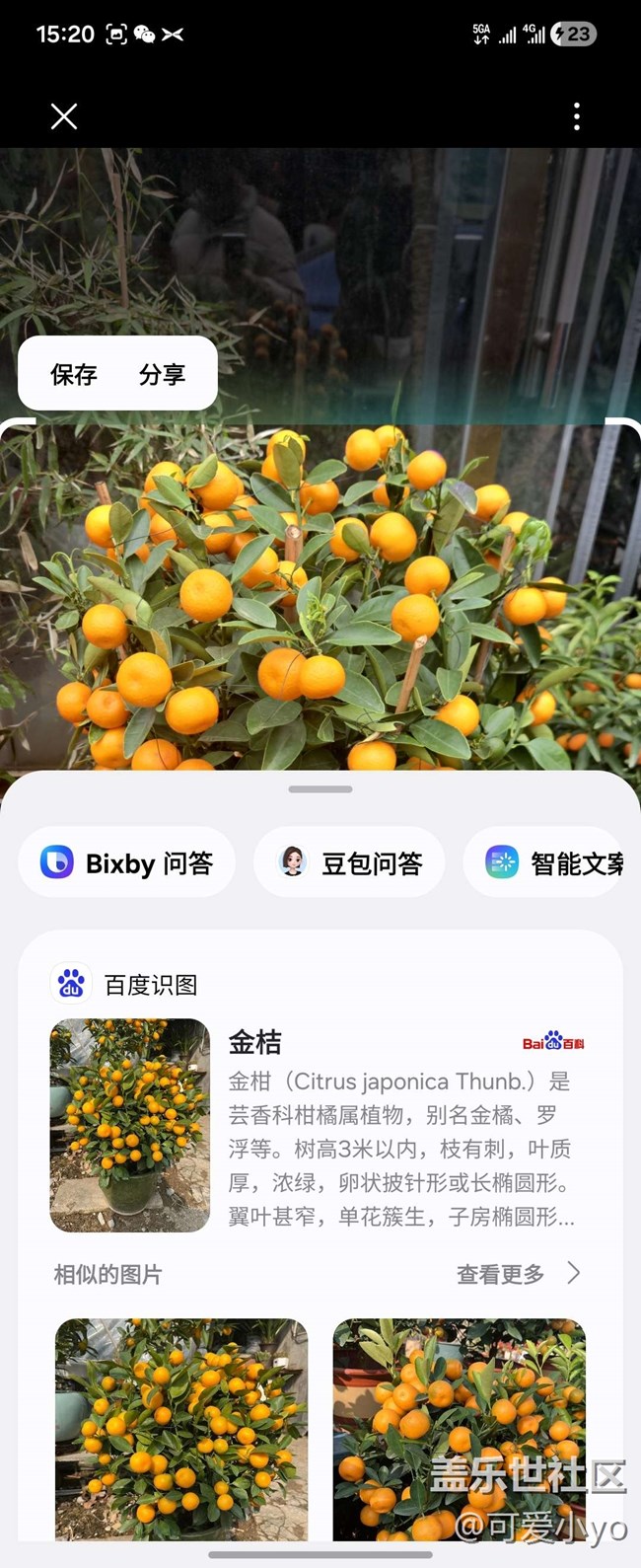Tap 保存 to save the image
This screenshot has height=1568, width=641.
click(x=74, y=374)
